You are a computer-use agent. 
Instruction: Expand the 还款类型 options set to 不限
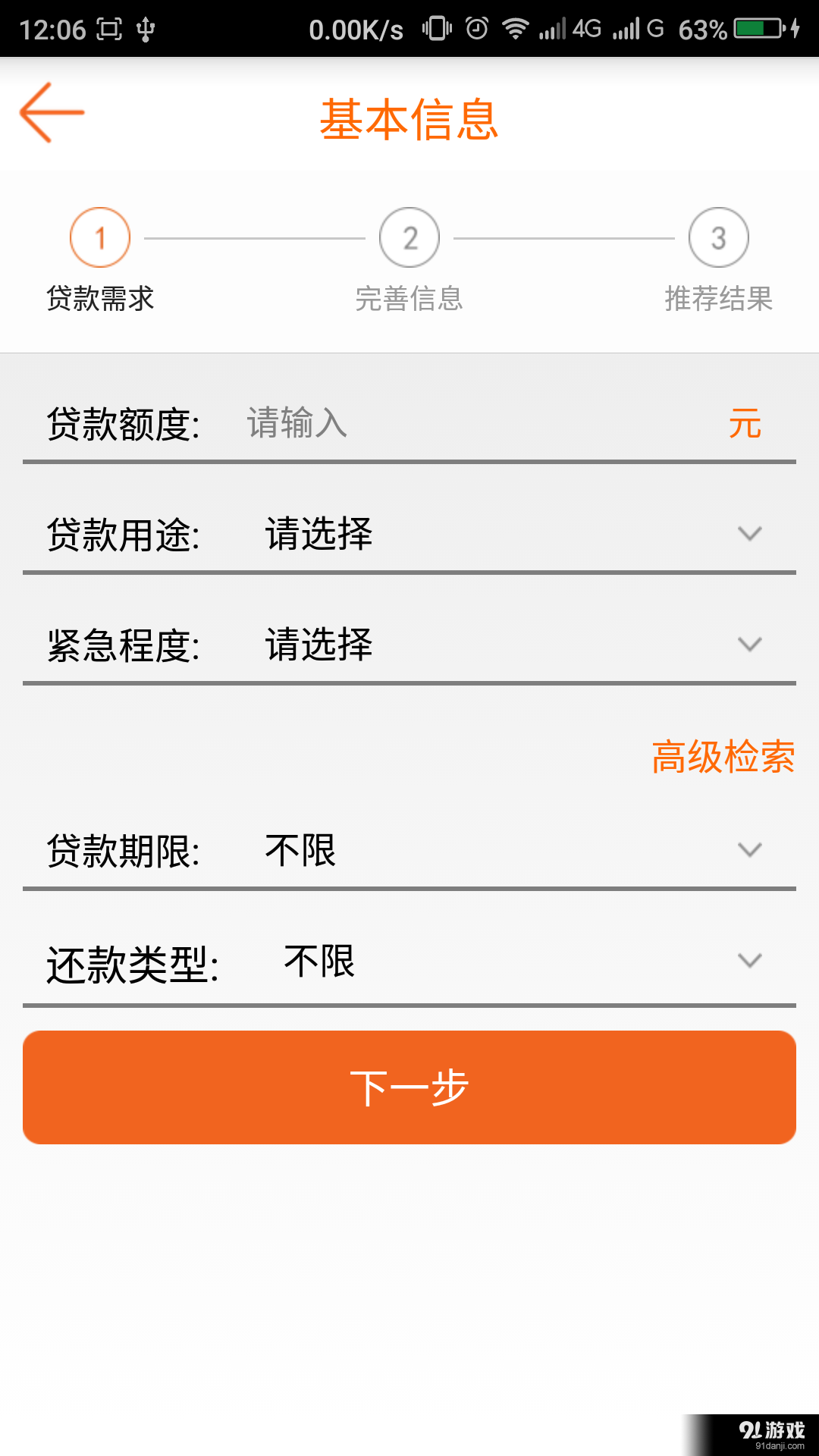pos(409,962)
